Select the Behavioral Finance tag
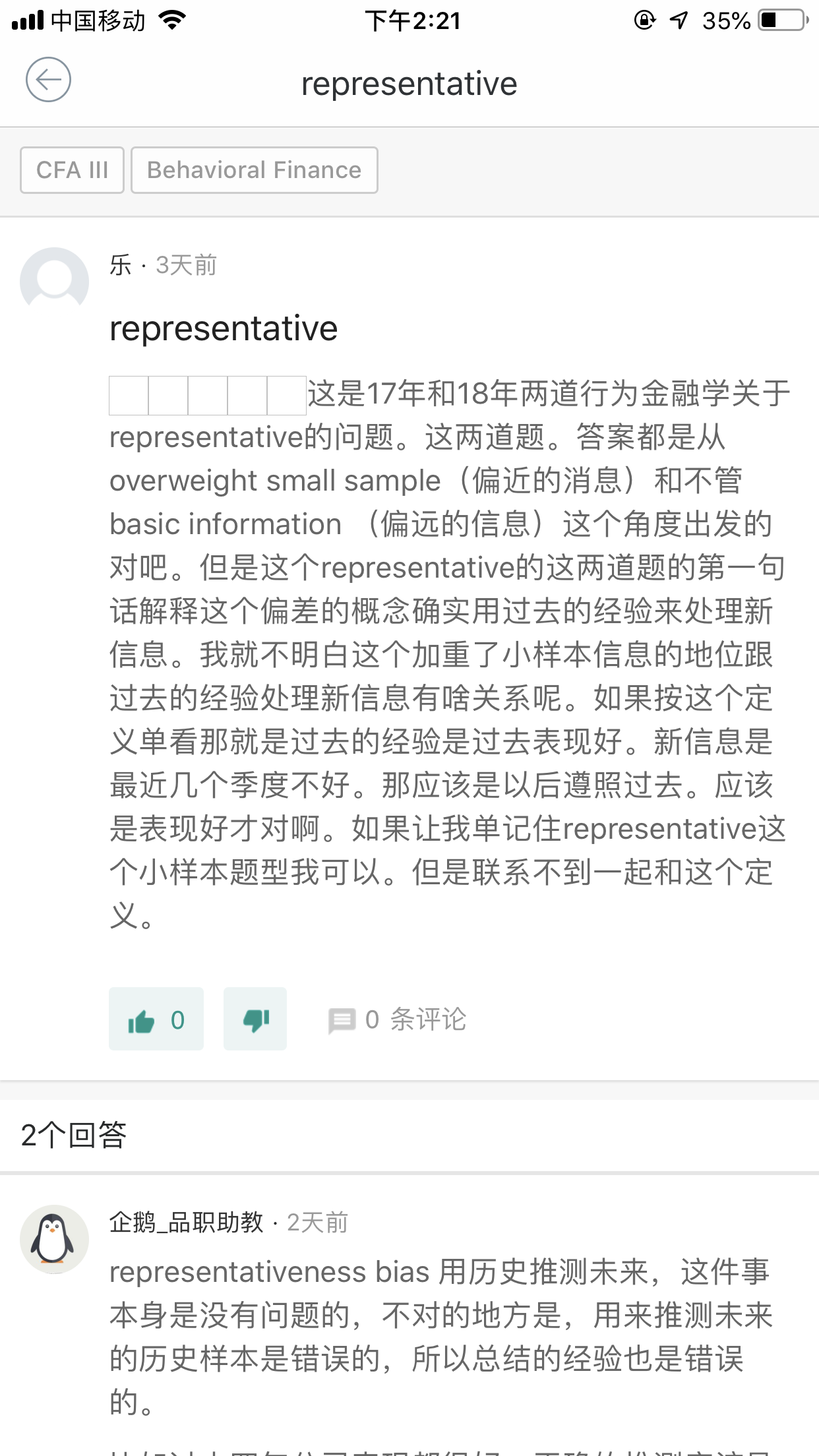This screenshot has height=1456, width=819. point(255,170)
